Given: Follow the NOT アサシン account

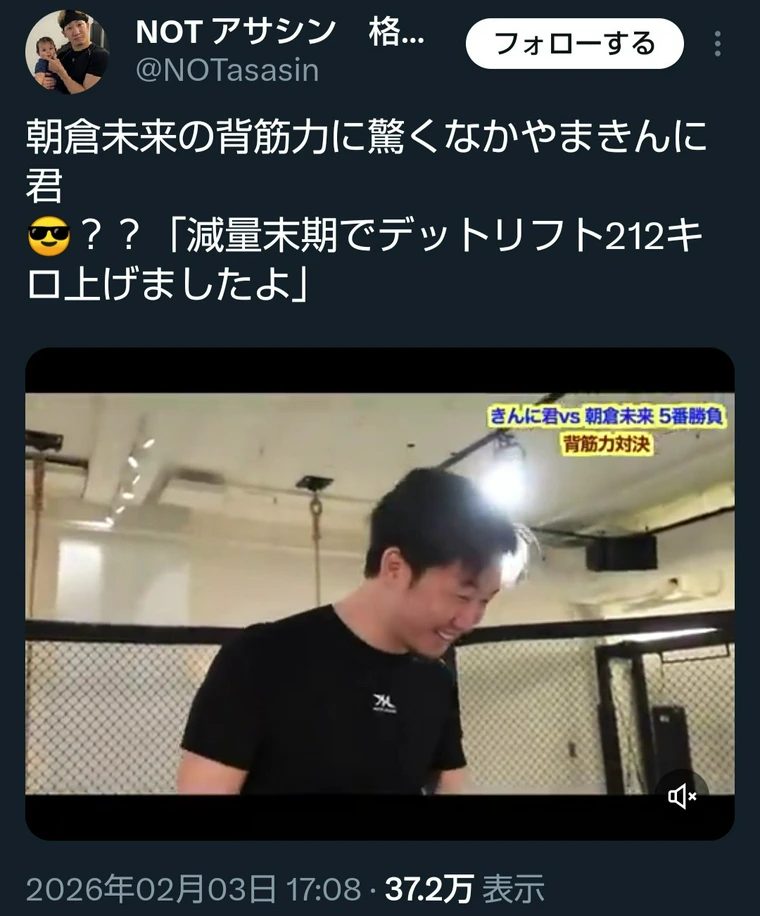Looking at the screenshot, I should (574, 44).
